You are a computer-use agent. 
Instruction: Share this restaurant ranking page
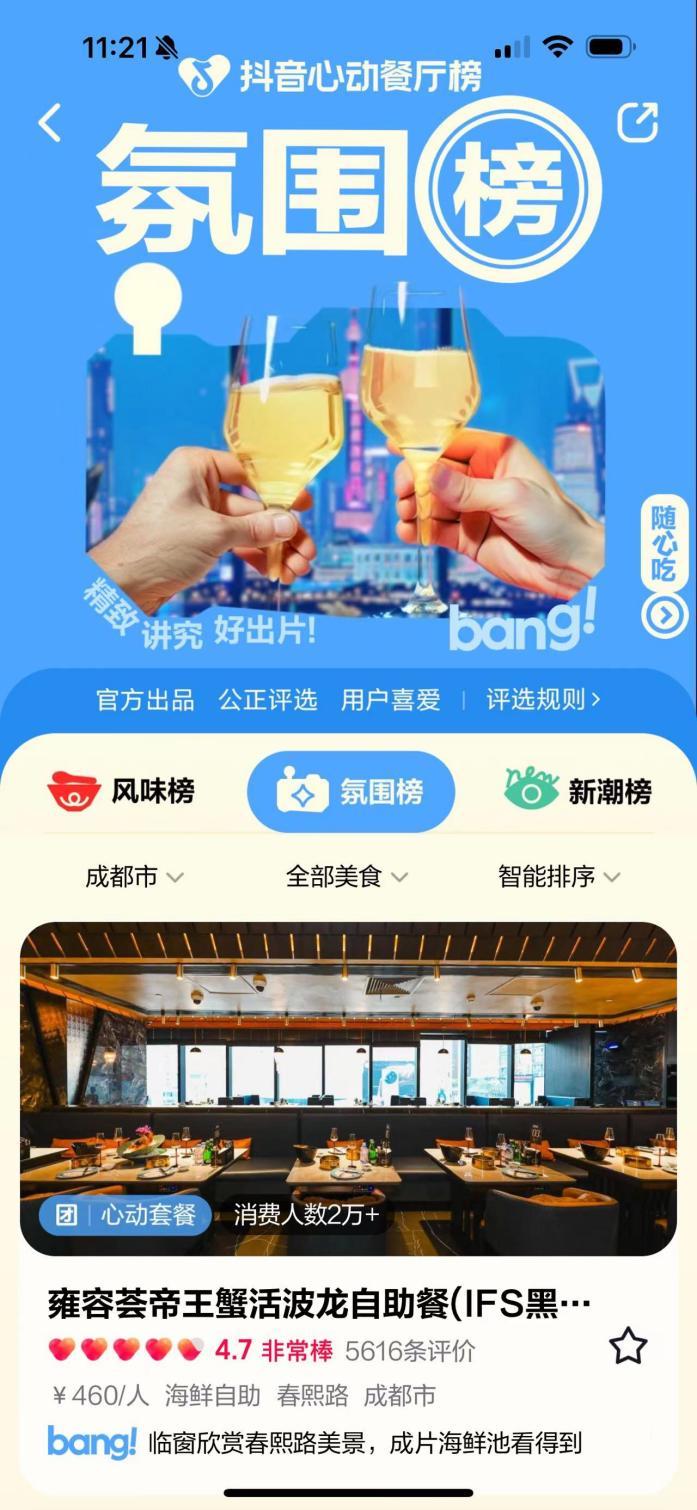pos(637,123)
